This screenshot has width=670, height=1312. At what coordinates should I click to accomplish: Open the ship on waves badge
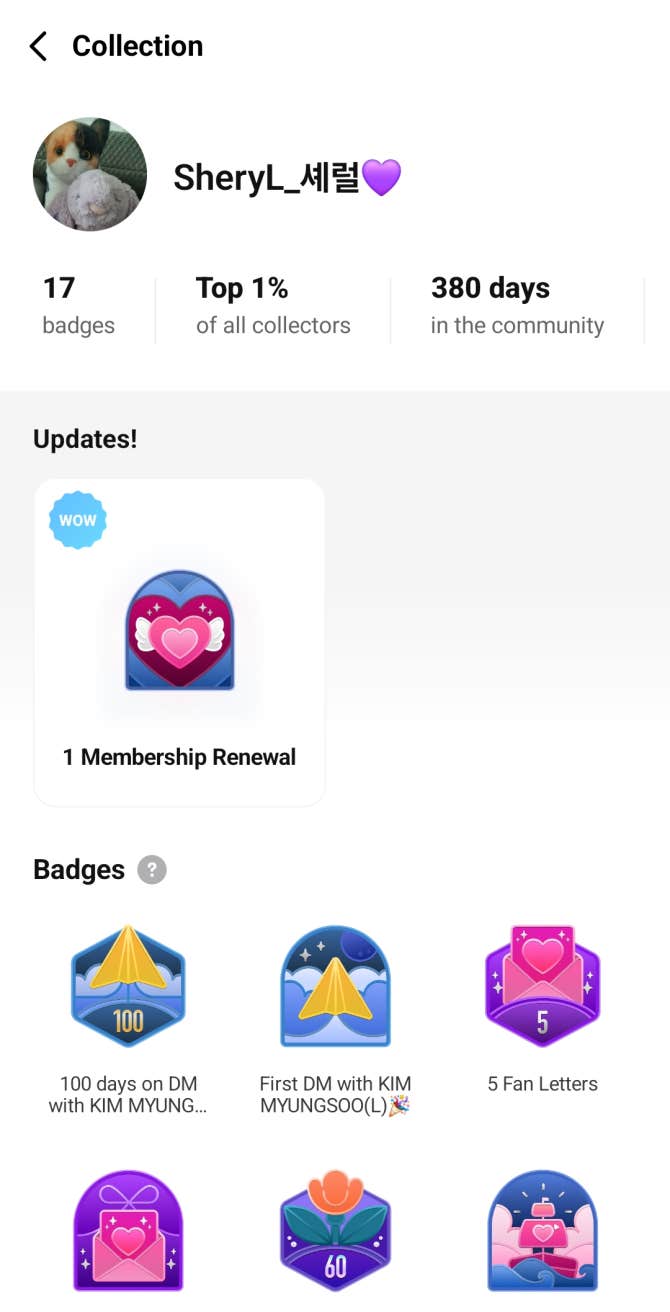click(542, 1231)
